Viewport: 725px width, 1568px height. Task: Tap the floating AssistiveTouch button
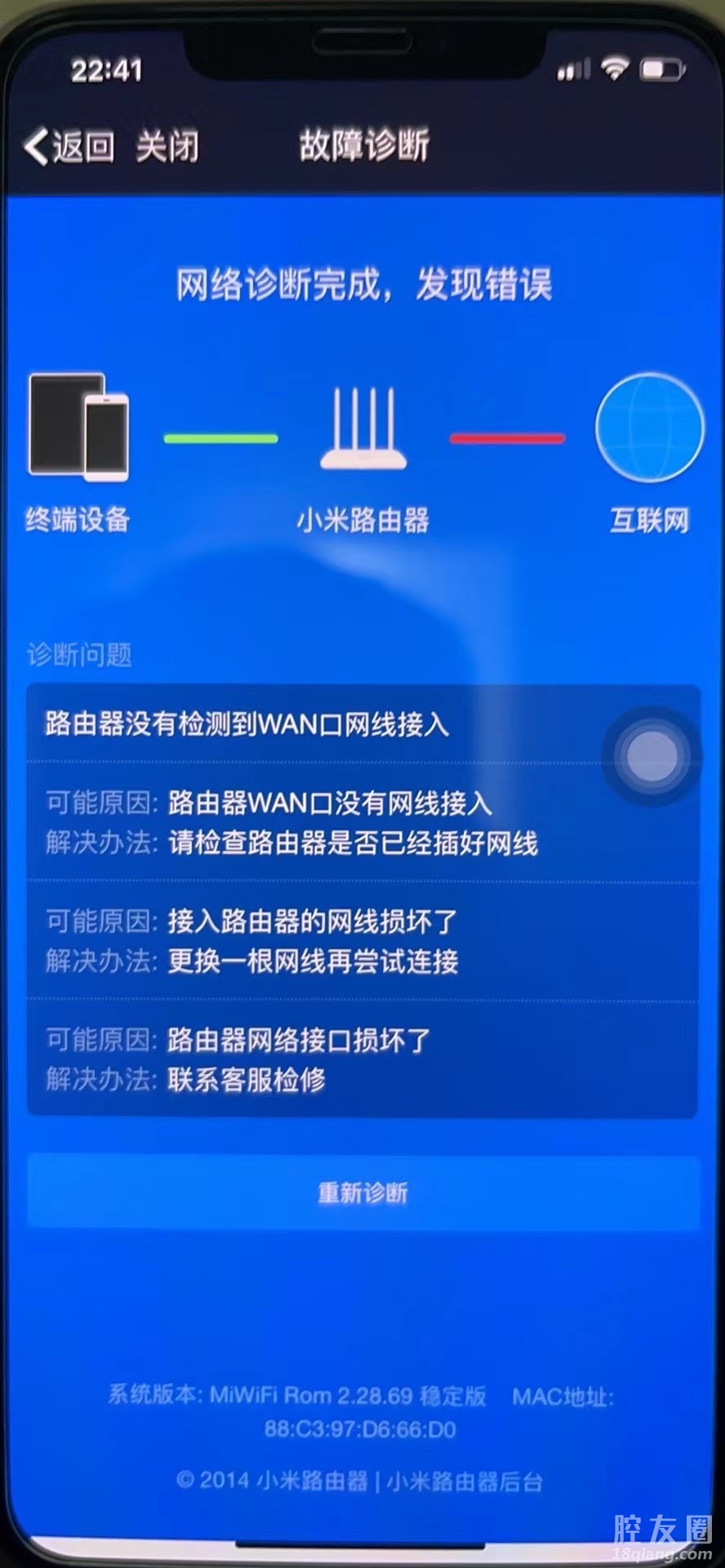coord(651,756)
